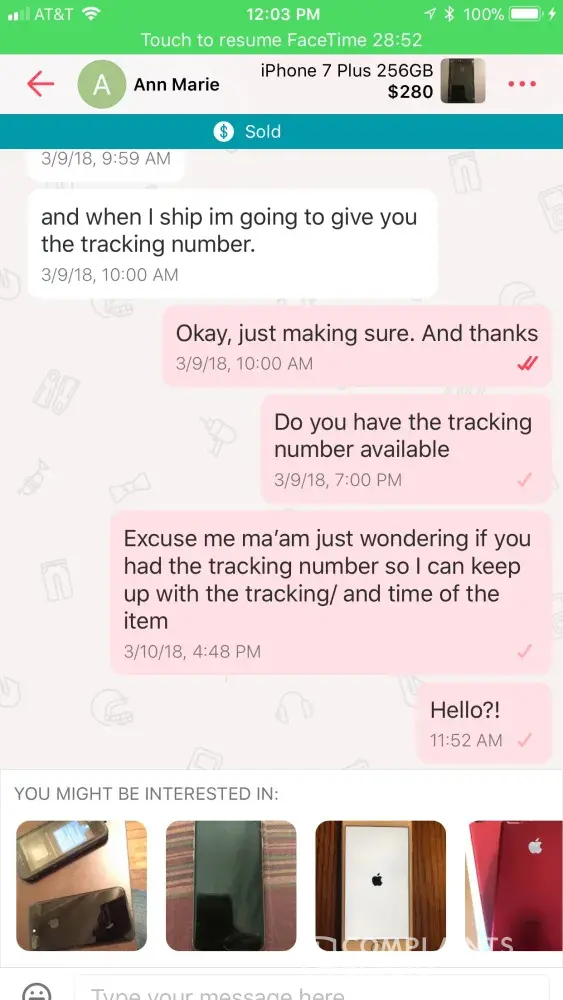Open suggested item with white Apple logo screen
Image resolution: width=563 pixels, height=1000 pixels.
click(x=381, y=885)
